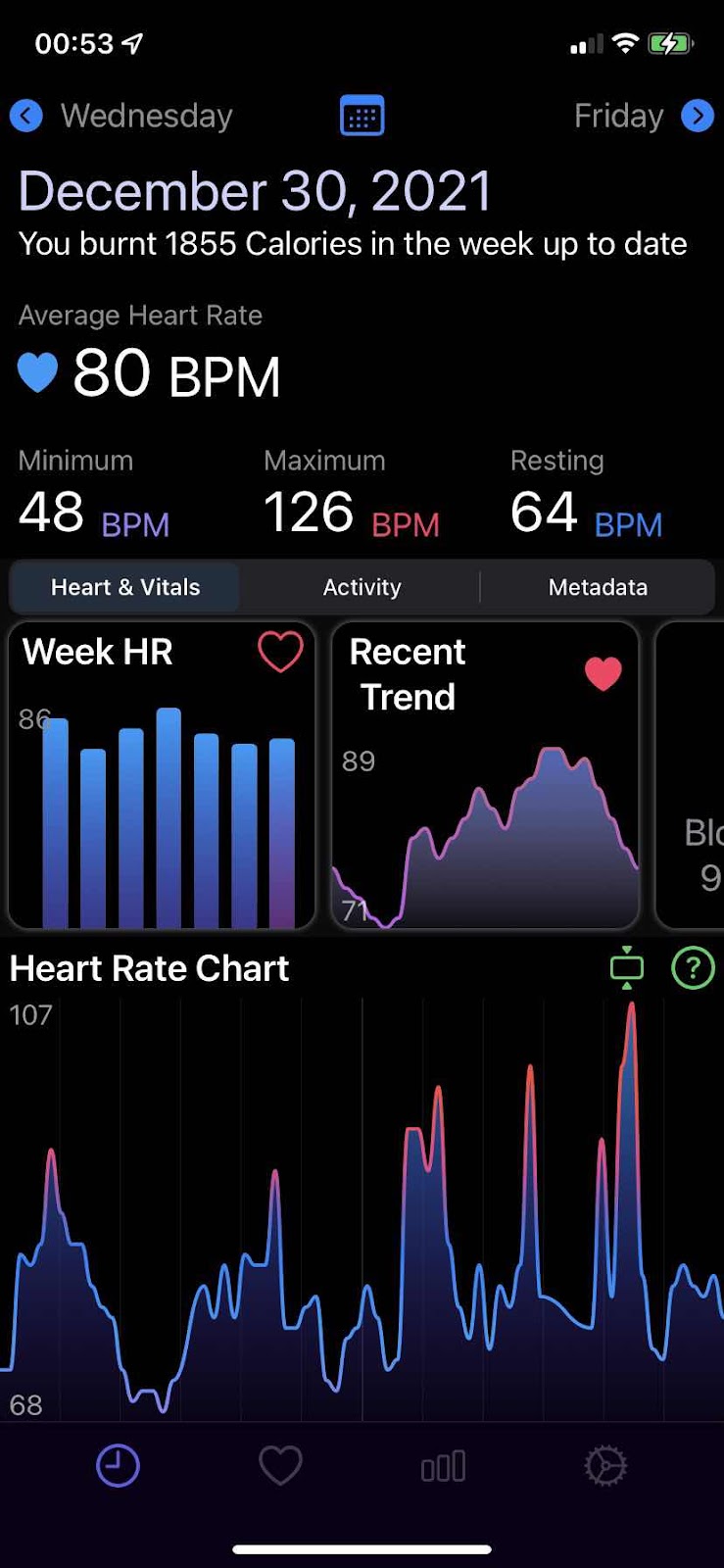The height and width of the screenshot is (1568, 724).
Task: Open the Week HR card
Action: 162,775
